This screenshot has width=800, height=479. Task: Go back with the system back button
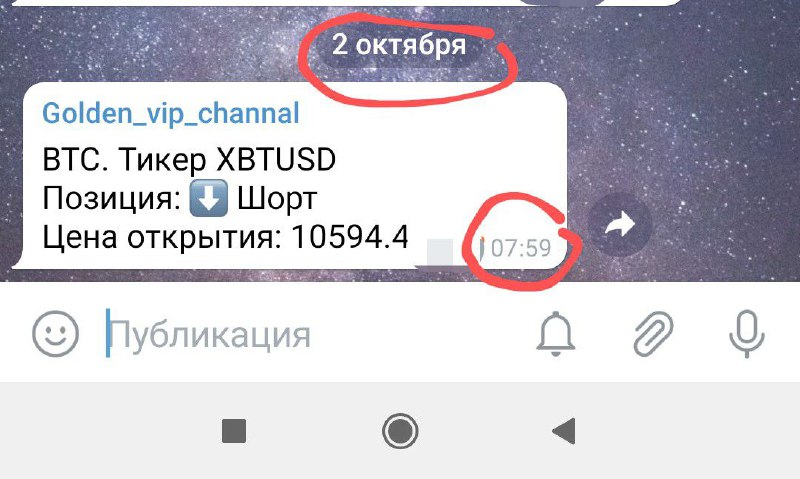pyautogui.click(x=564, y=431)
